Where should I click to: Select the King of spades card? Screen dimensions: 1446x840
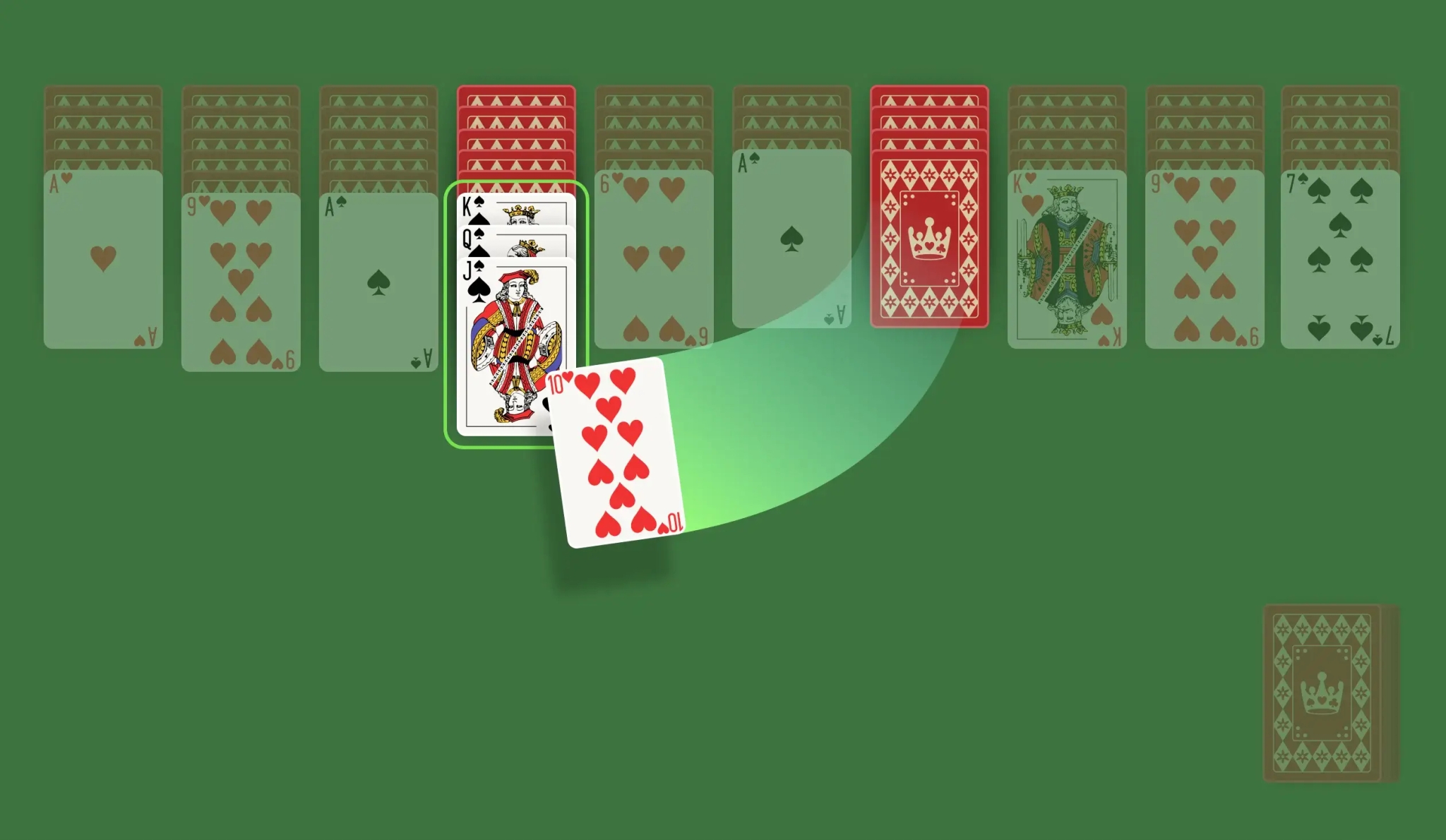pyautogui.click(x=515, y=208)
